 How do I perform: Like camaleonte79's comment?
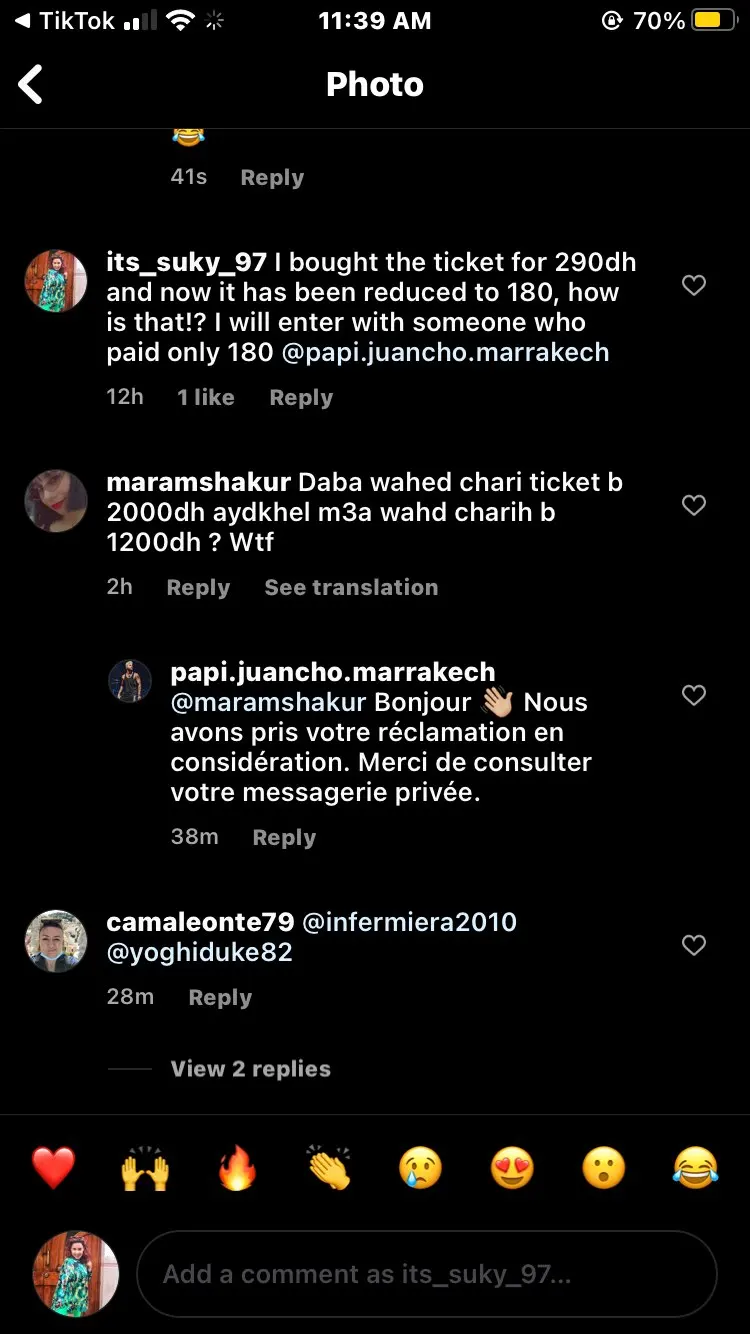tap(693, 946)
